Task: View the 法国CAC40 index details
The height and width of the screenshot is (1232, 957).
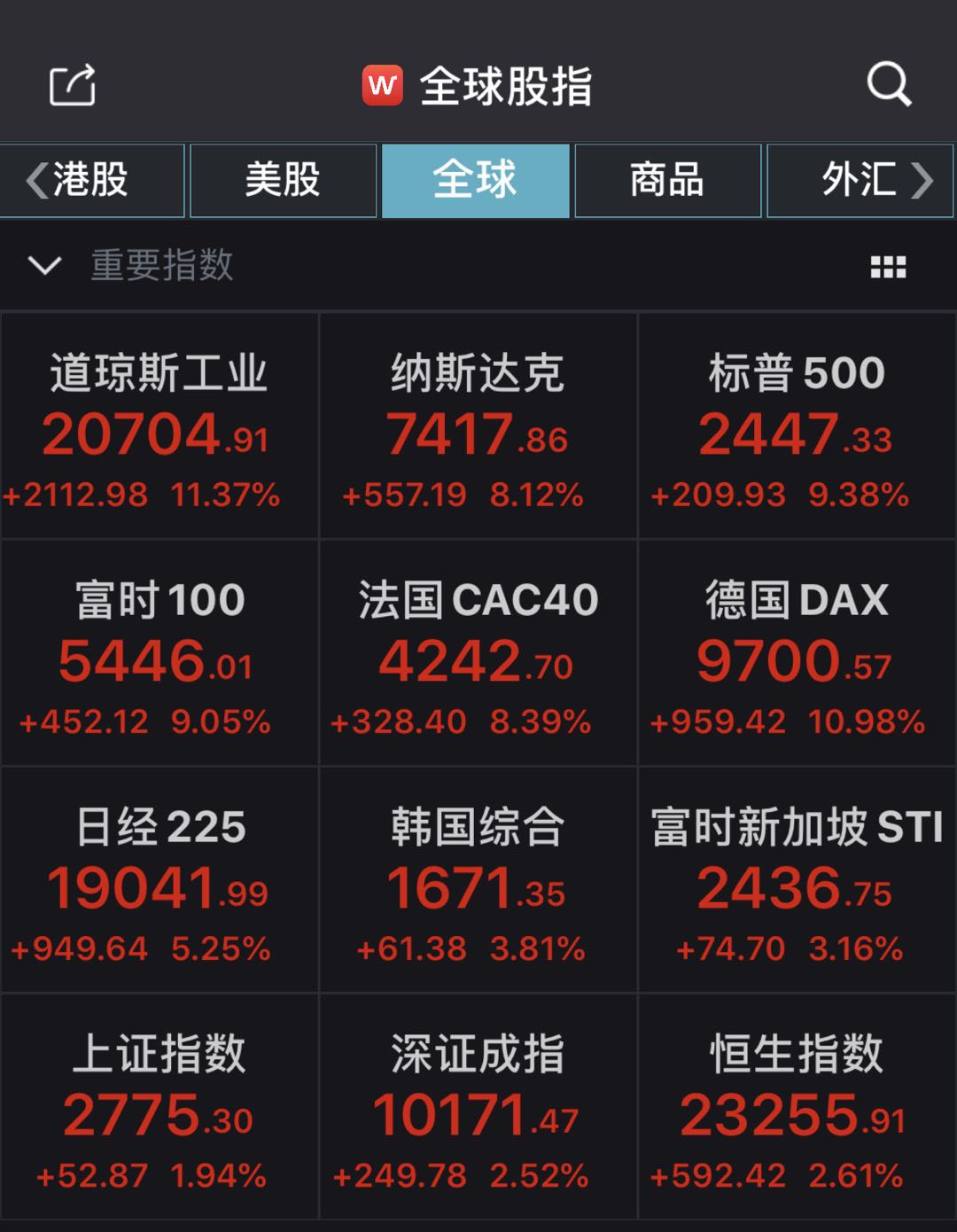Action: tap(478, 654)
